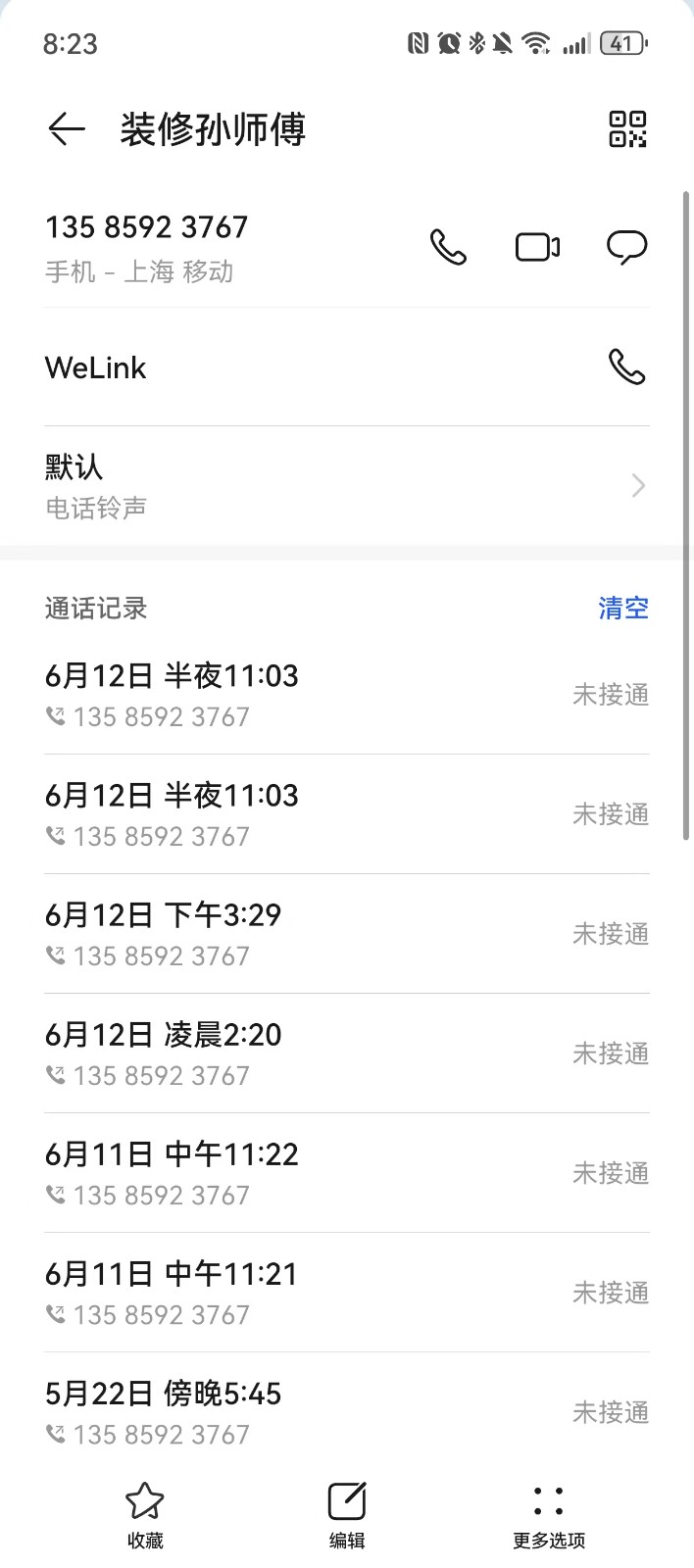Viewport: 694px width, 1568px height.
Task: Start a video call with 装修孙师傅
Action: pyautogui.click(x=537, y=247)
